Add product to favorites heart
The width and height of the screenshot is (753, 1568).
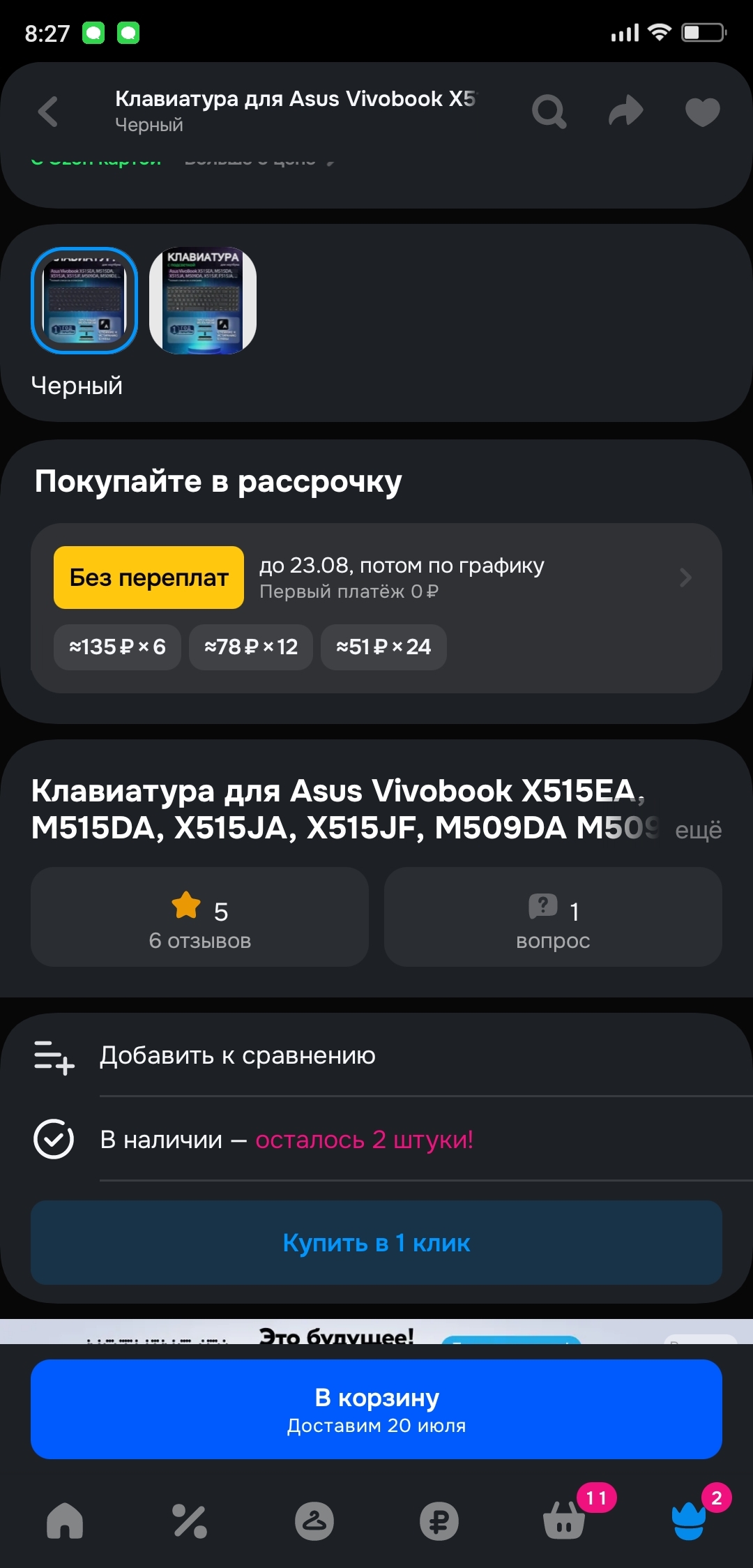pos(702,112)
